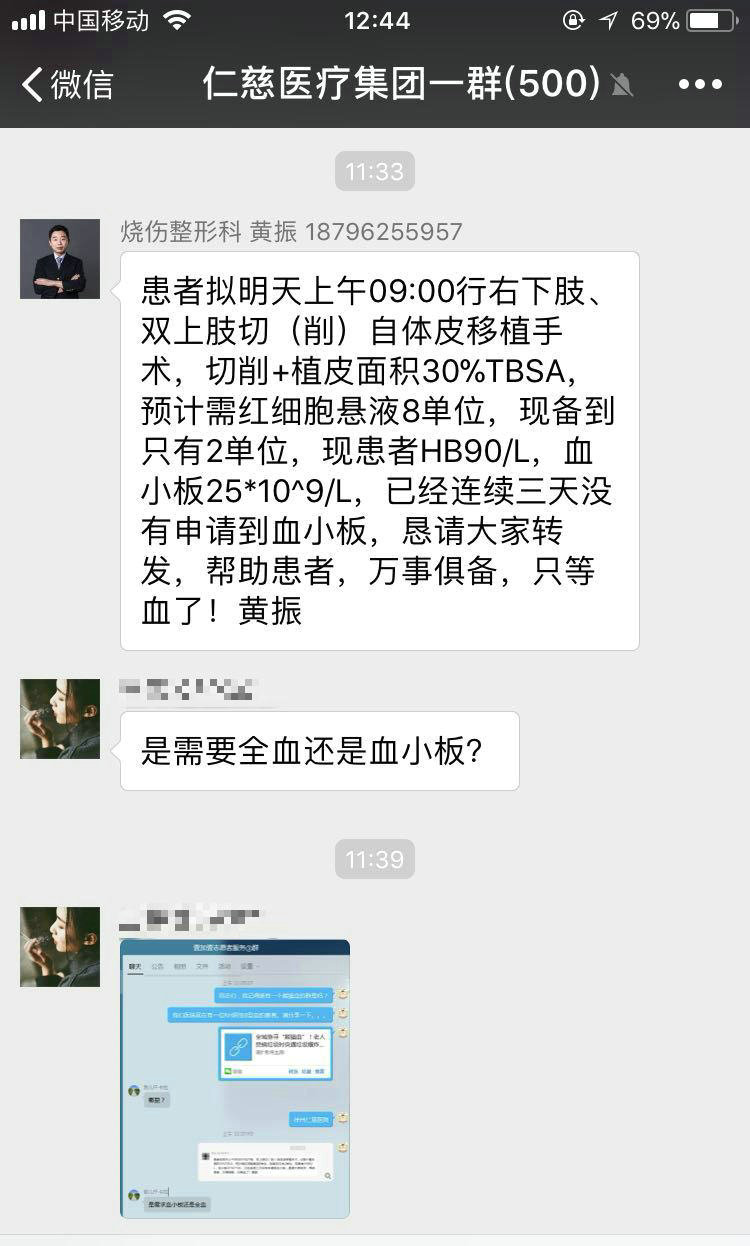The width and height of the screenshot is (750, 1246).
Task: Open 黄振's profile picture
Action: click(60, 259)
